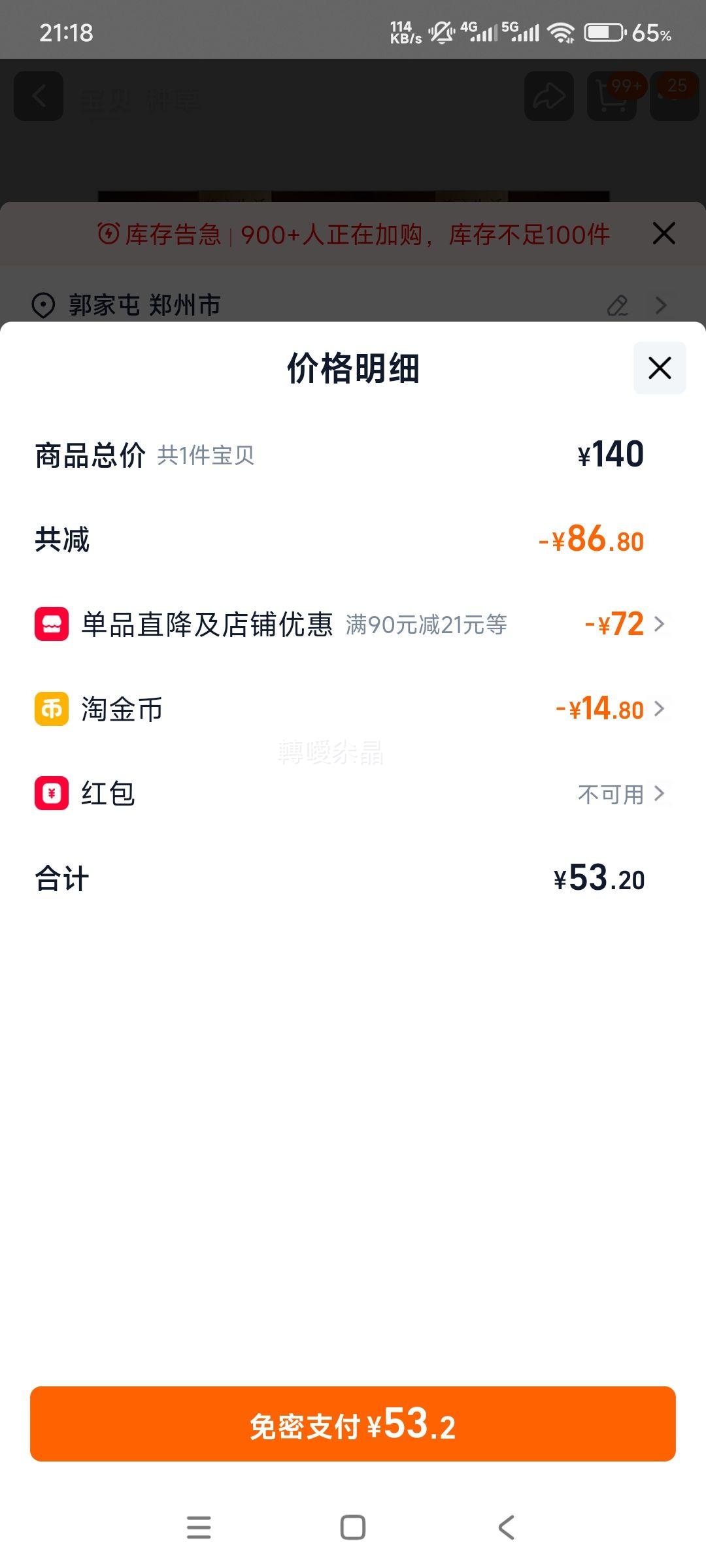Open the system recent apps menu
The width and height of the screenshot is (706, 1568).
point(199,1527)
